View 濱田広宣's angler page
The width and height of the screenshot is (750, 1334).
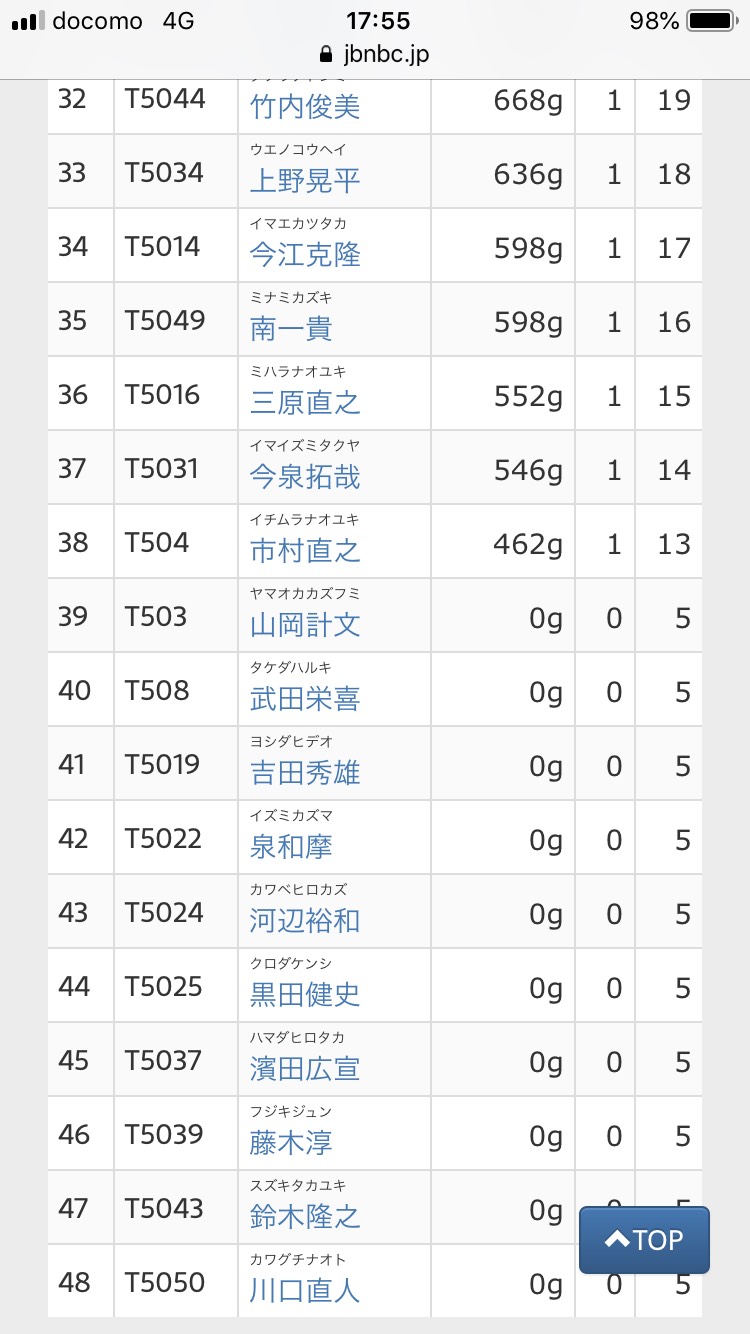[x=305, y=1068]
